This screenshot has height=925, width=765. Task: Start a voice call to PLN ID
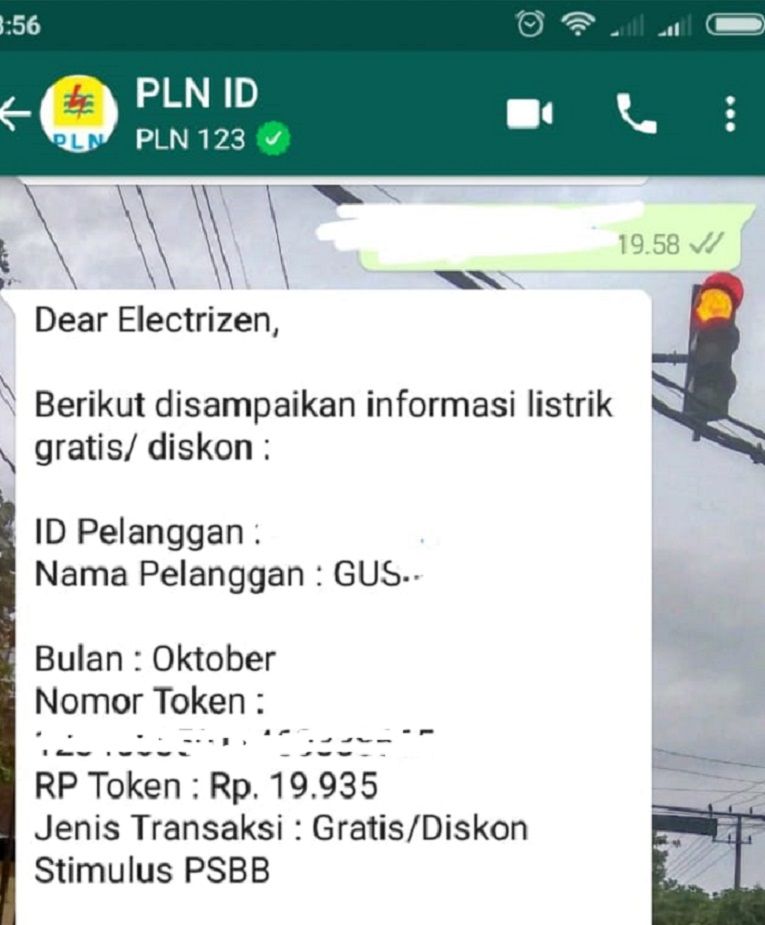636,114
